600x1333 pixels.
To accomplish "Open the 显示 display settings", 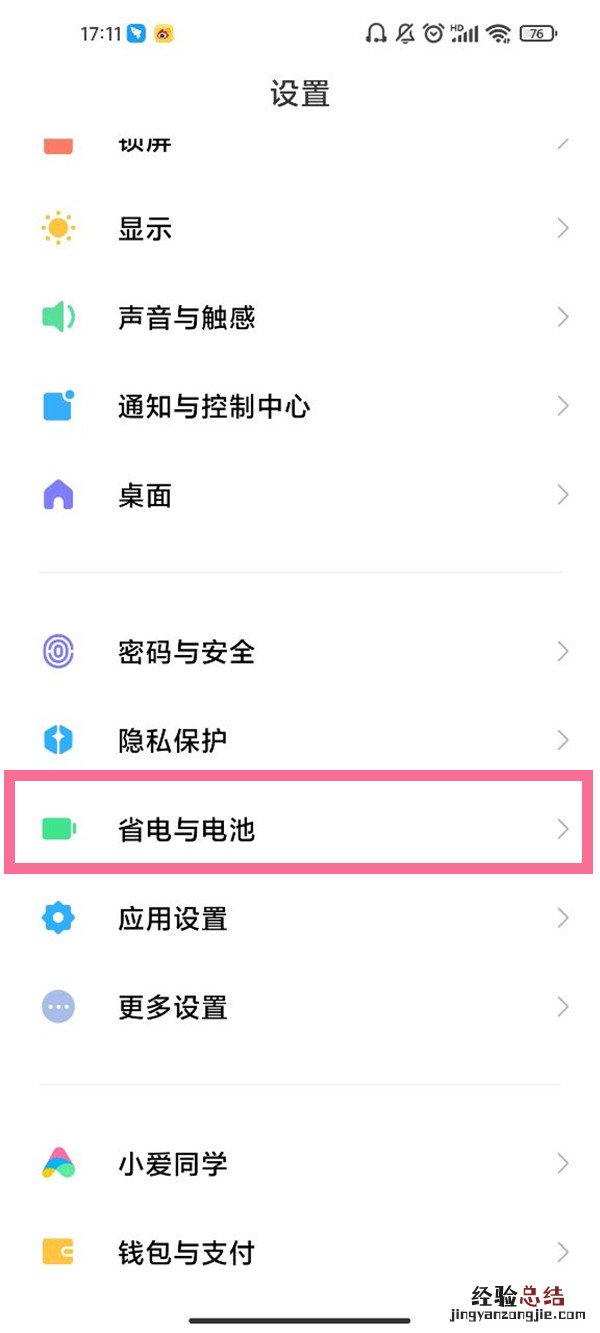I will 146,229.
